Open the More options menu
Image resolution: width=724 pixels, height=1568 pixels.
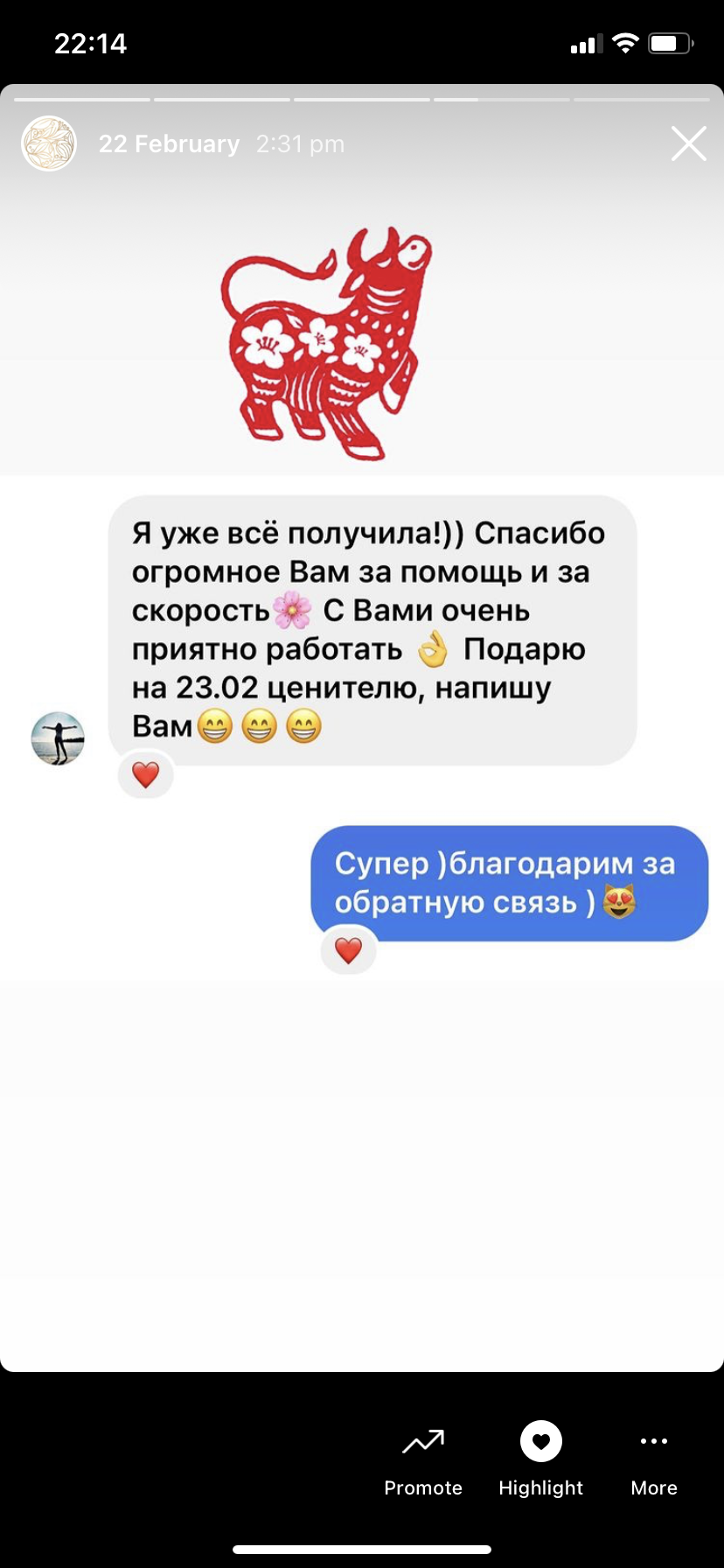tap(653, 1458)
